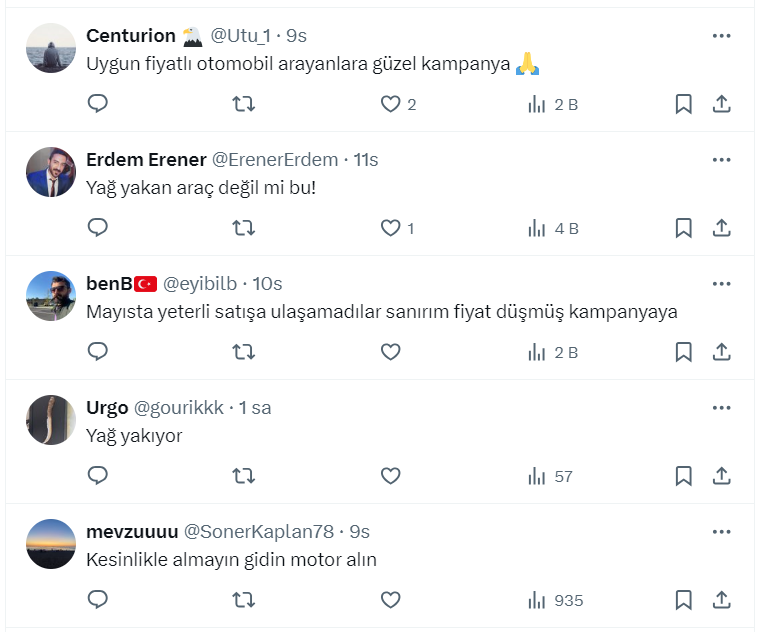
Task: Retweet benB's comment
Action: pos(243,352)
